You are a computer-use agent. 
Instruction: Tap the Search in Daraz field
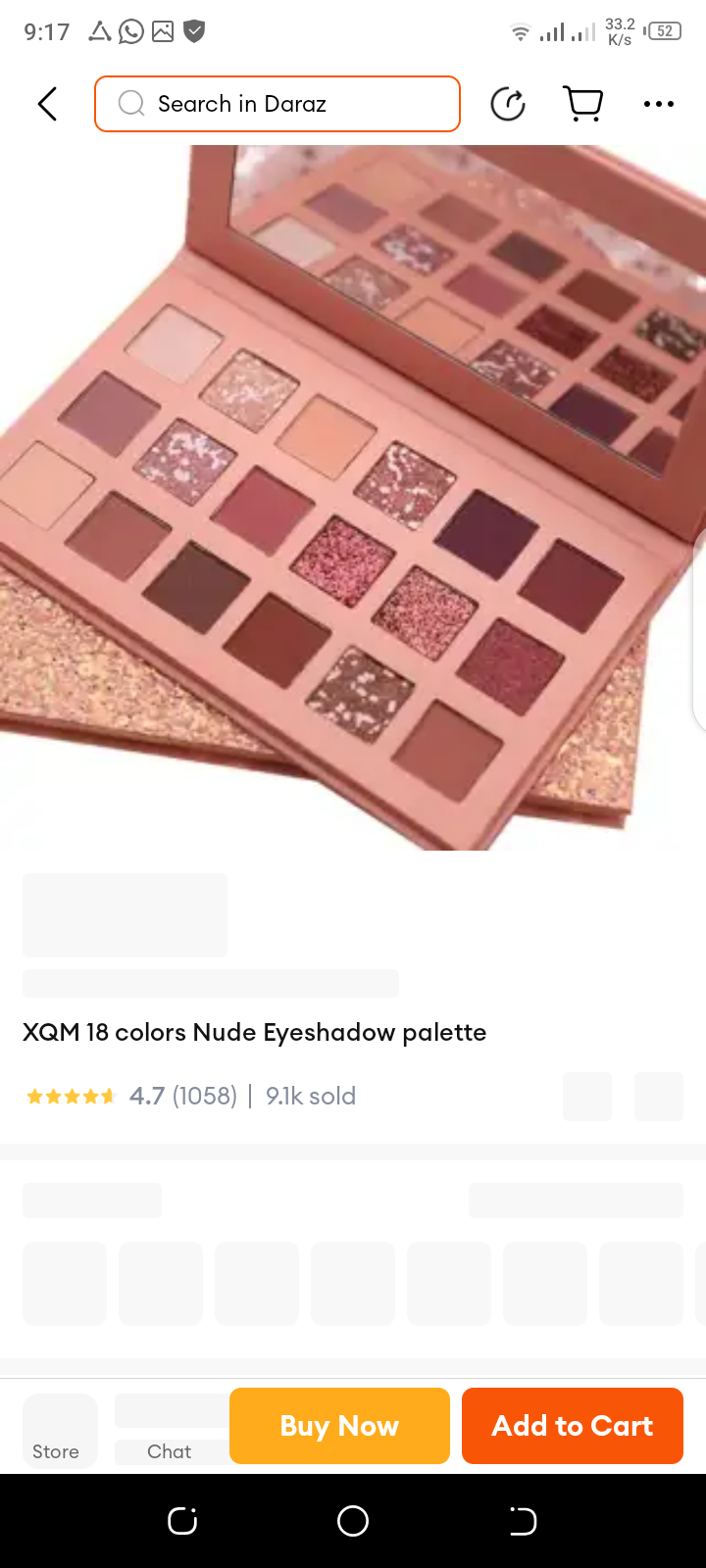click(277, 104)
